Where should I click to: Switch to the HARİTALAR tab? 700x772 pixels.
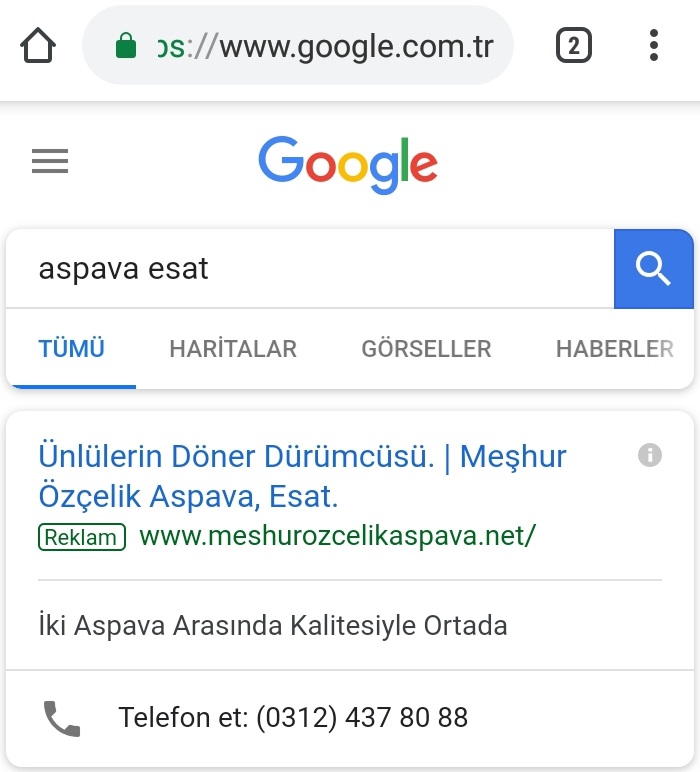pyautogui.click(x=233, y=349)
